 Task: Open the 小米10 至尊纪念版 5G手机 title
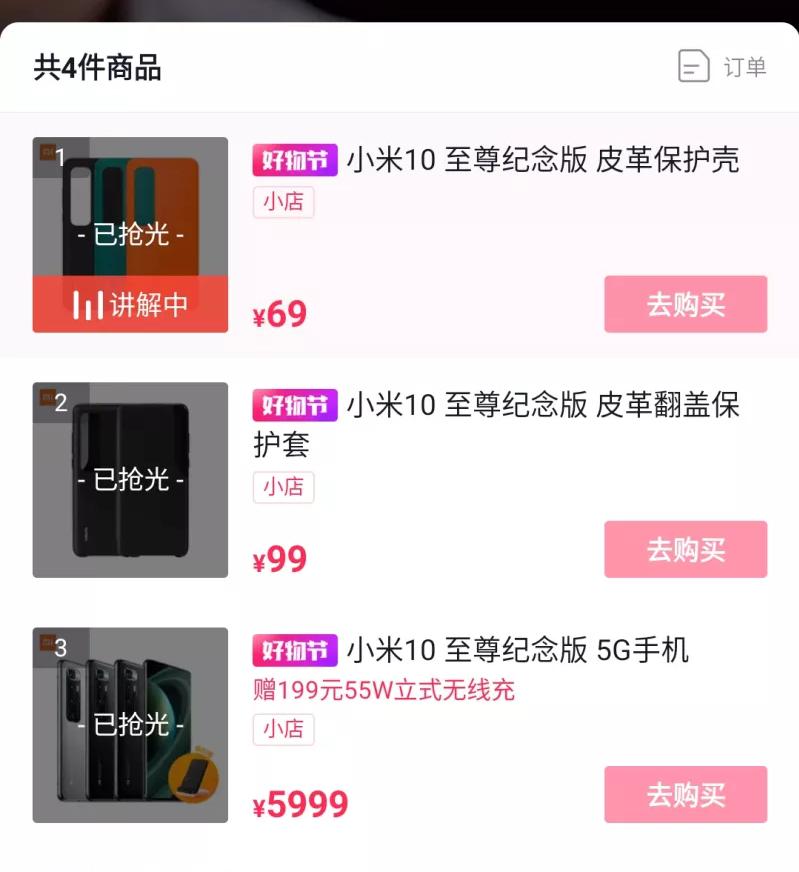point(517,651)
